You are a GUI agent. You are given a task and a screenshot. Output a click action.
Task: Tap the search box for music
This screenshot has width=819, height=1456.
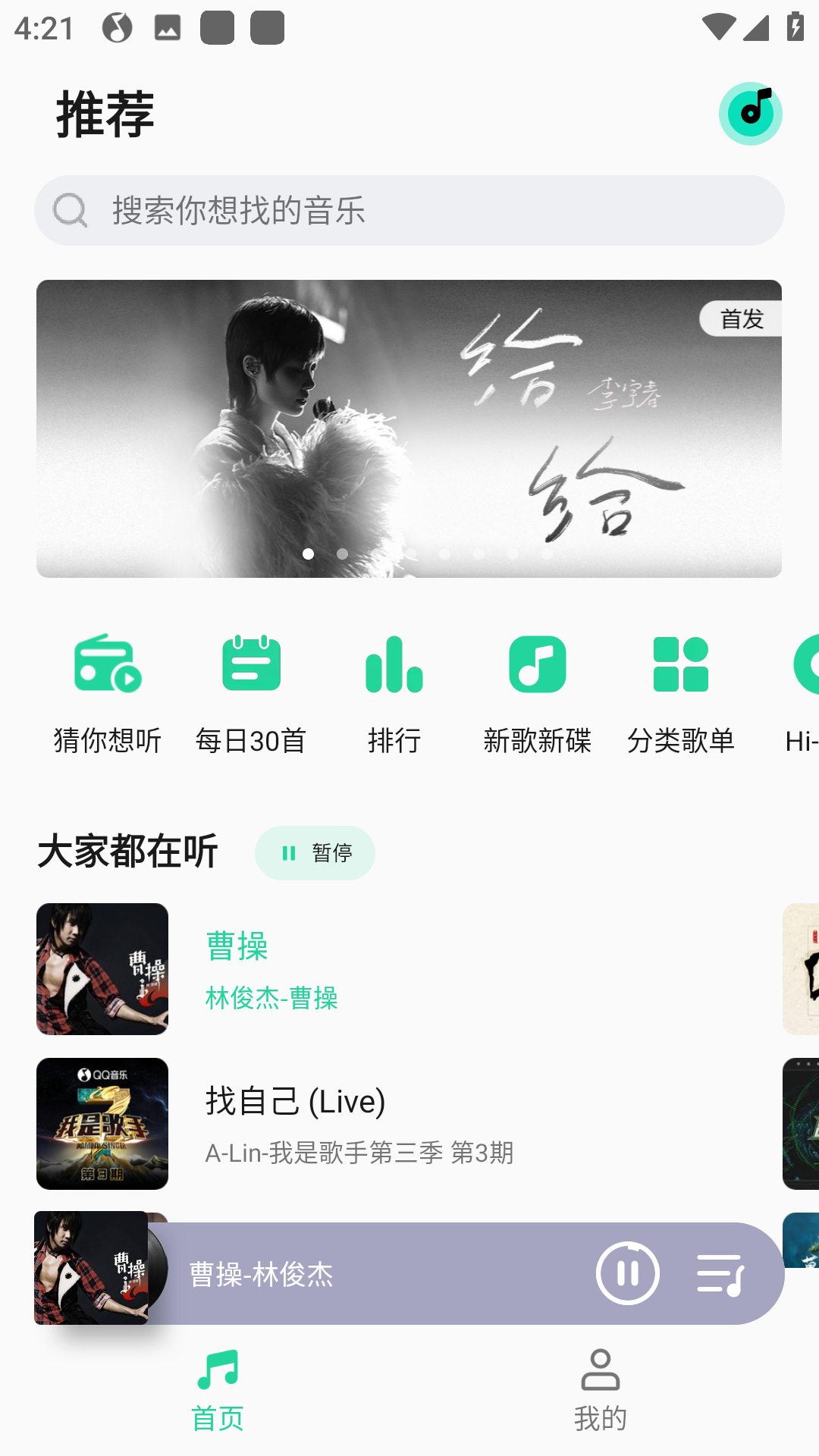(x=409, y=210)
